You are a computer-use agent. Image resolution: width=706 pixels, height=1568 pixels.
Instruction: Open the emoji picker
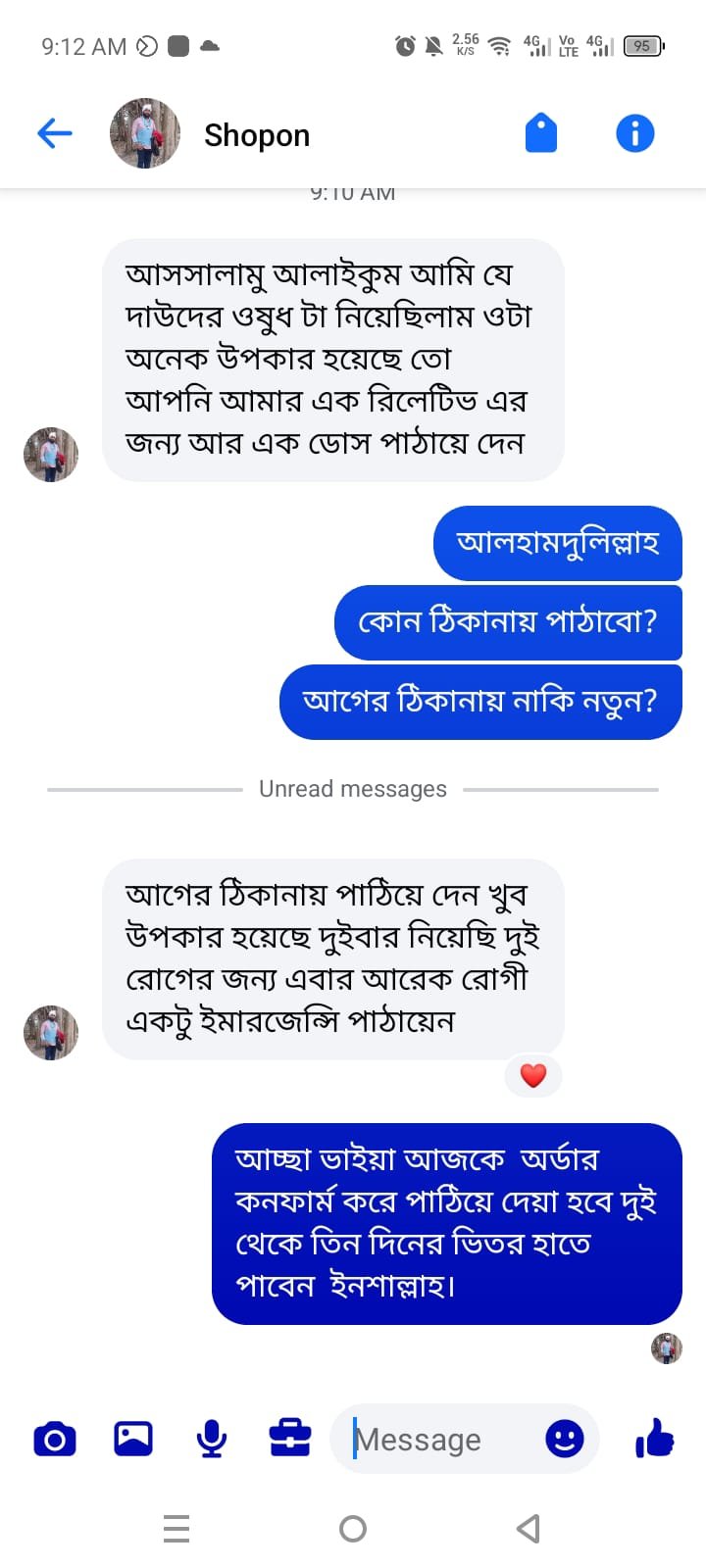(564, 1439)
